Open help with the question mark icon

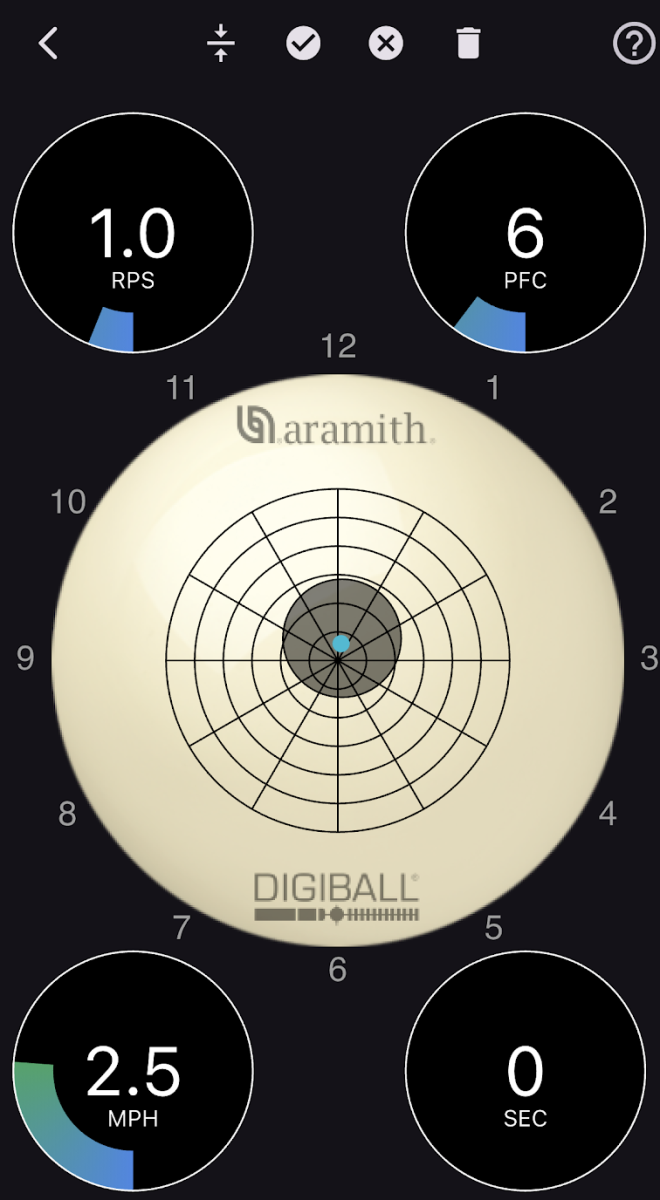click(633, 44)
